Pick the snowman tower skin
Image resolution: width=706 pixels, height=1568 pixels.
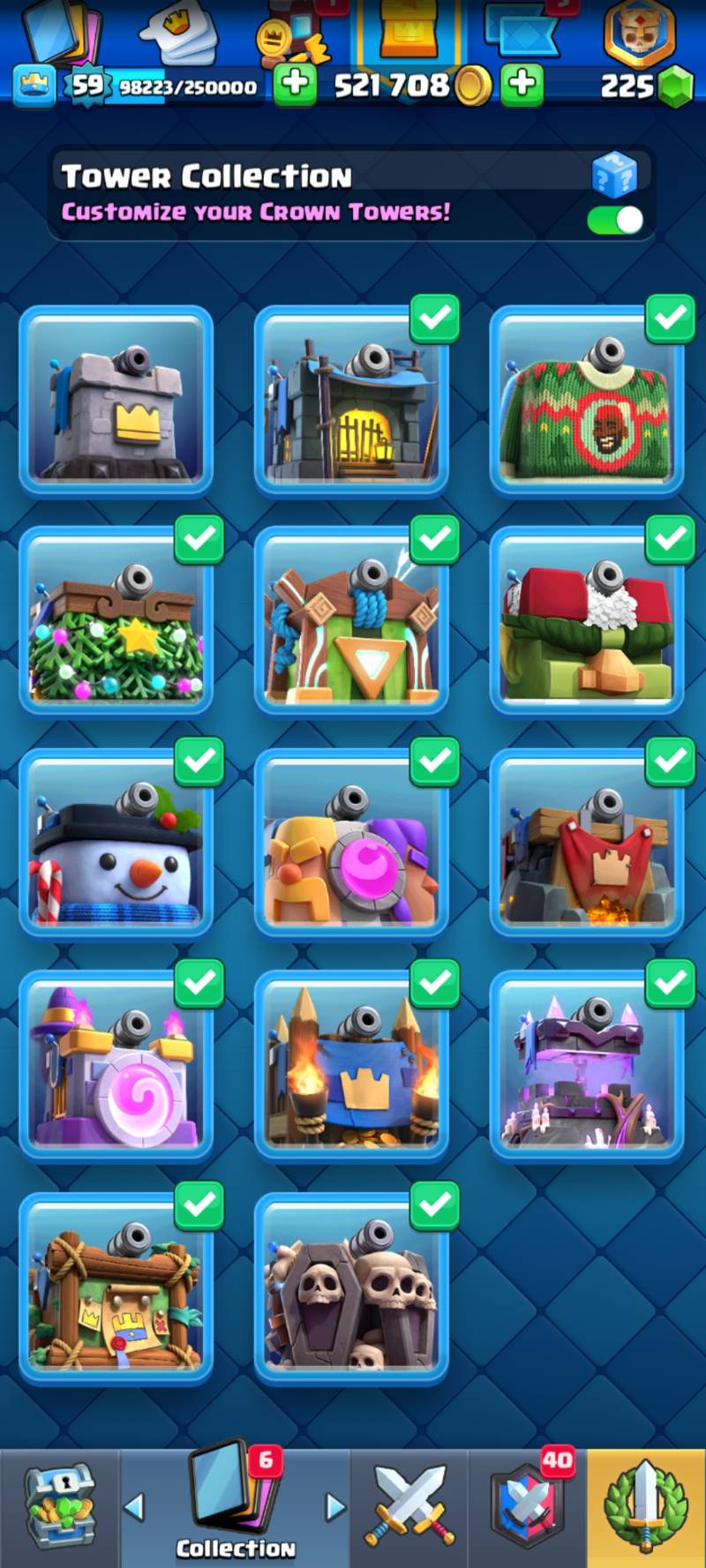point(116,844)
